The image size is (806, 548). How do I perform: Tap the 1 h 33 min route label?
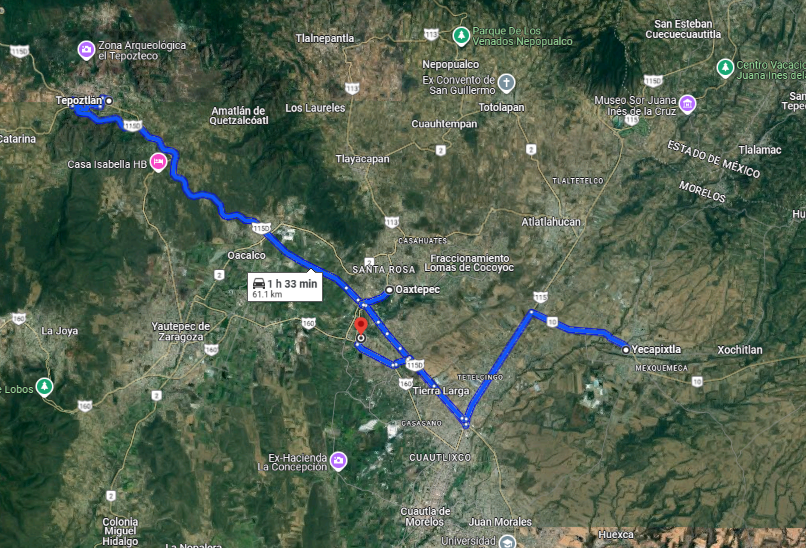(285, 288)
